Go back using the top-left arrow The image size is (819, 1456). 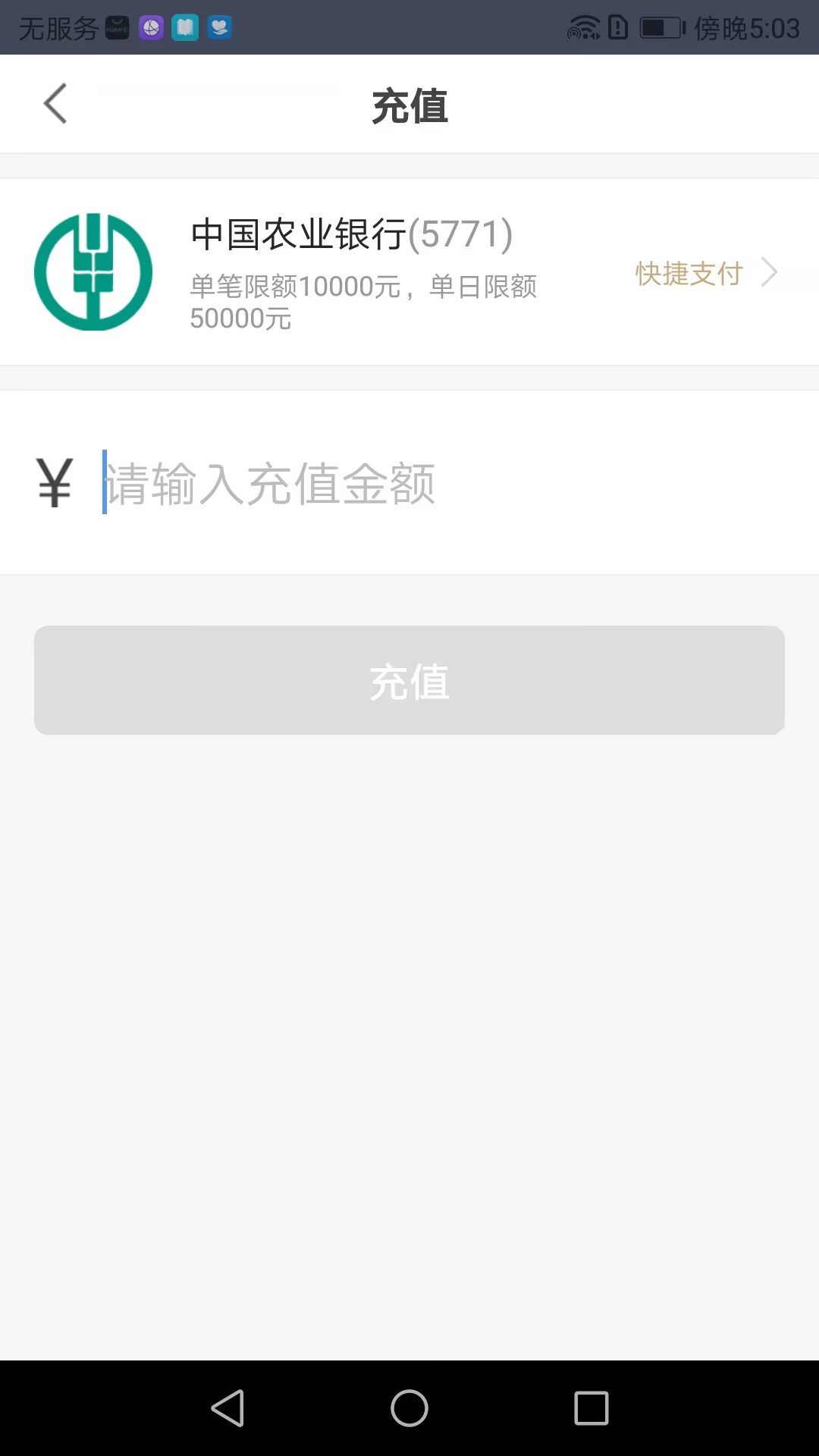(55, 104)
